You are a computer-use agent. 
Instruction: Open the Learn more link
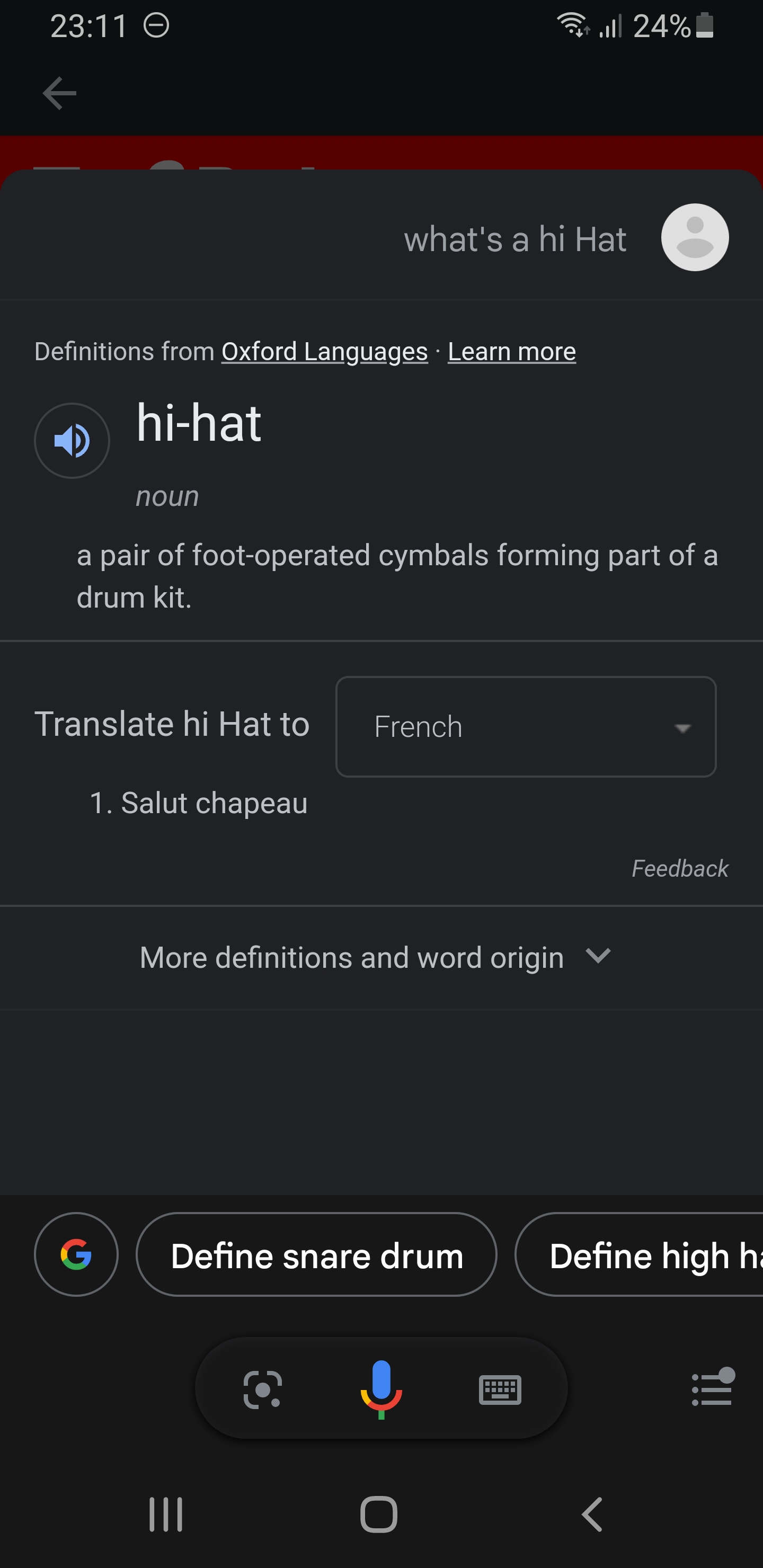[511, 351]
